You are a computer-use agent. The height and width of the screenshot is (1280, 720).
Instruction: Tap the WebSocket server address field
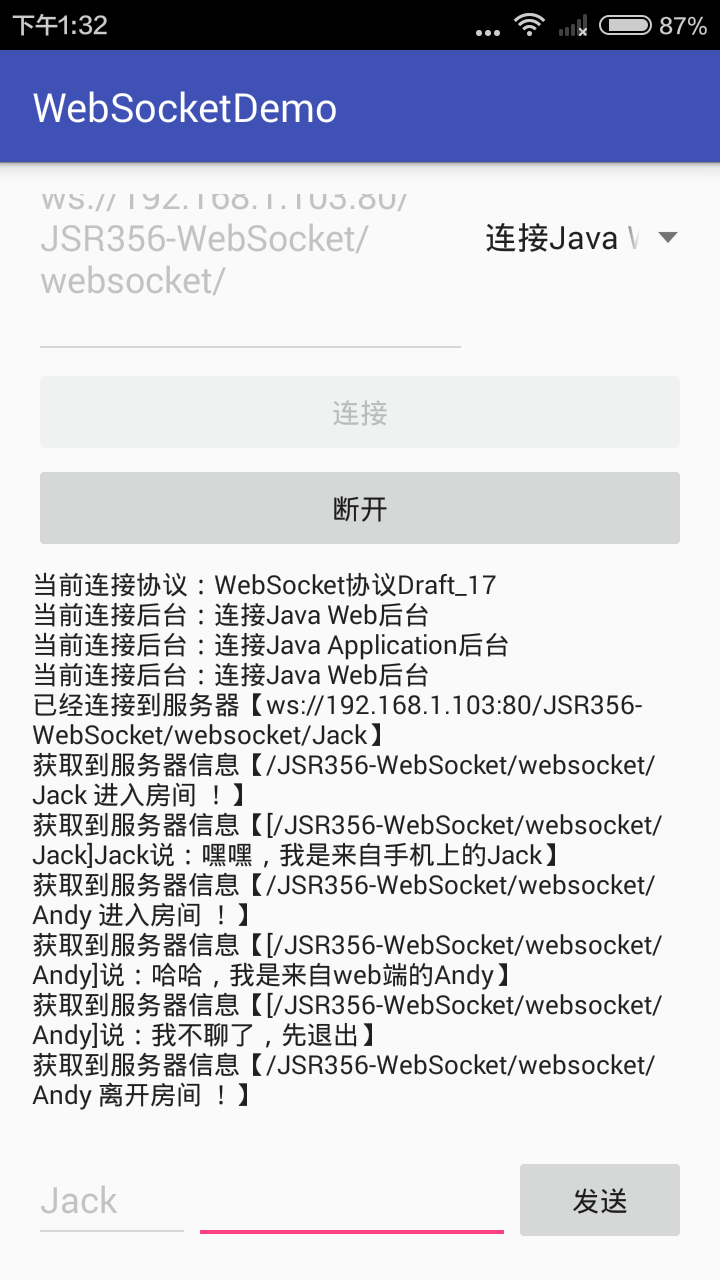(x=250, y=260)
